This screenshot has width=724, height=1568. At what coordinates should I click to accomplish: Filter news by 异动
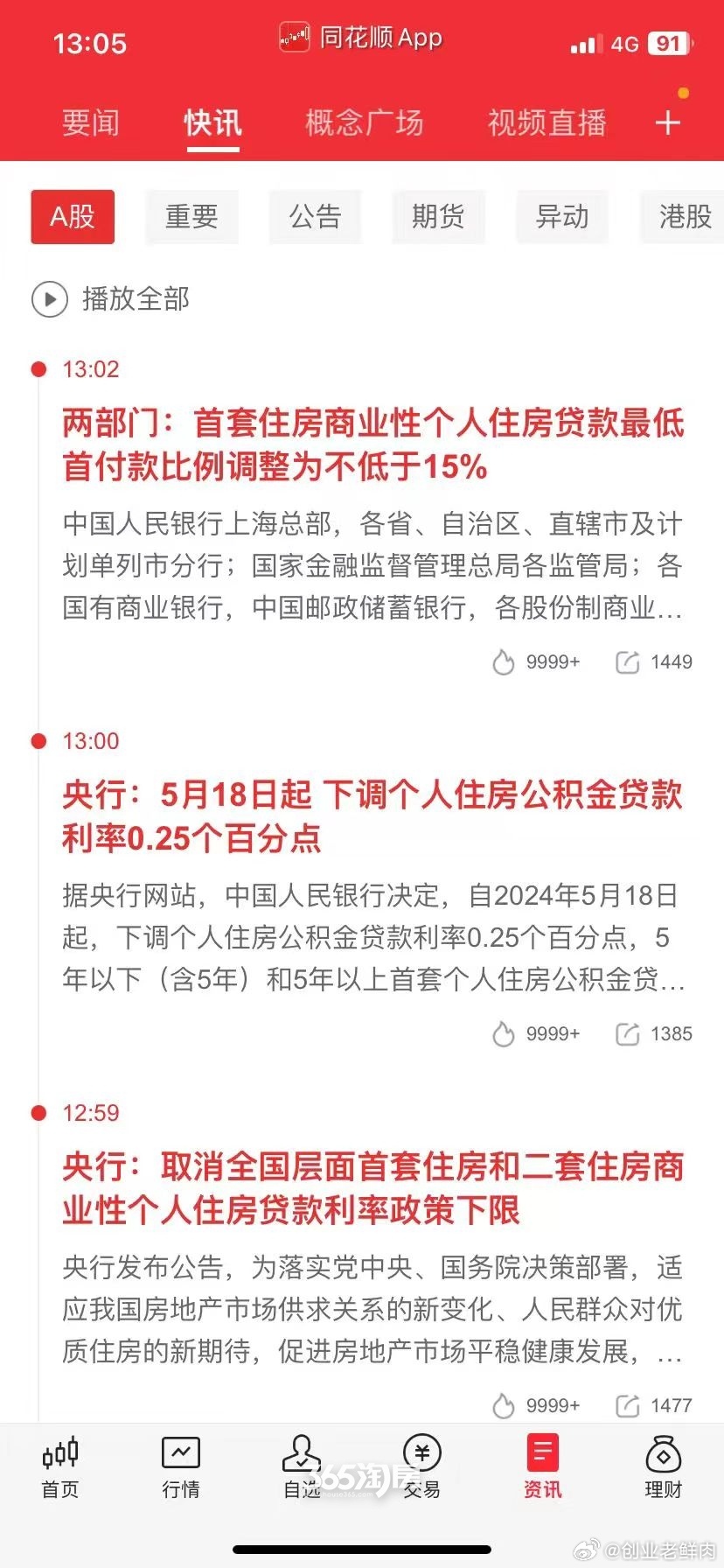pyautogui.click(x=561, y=216)
